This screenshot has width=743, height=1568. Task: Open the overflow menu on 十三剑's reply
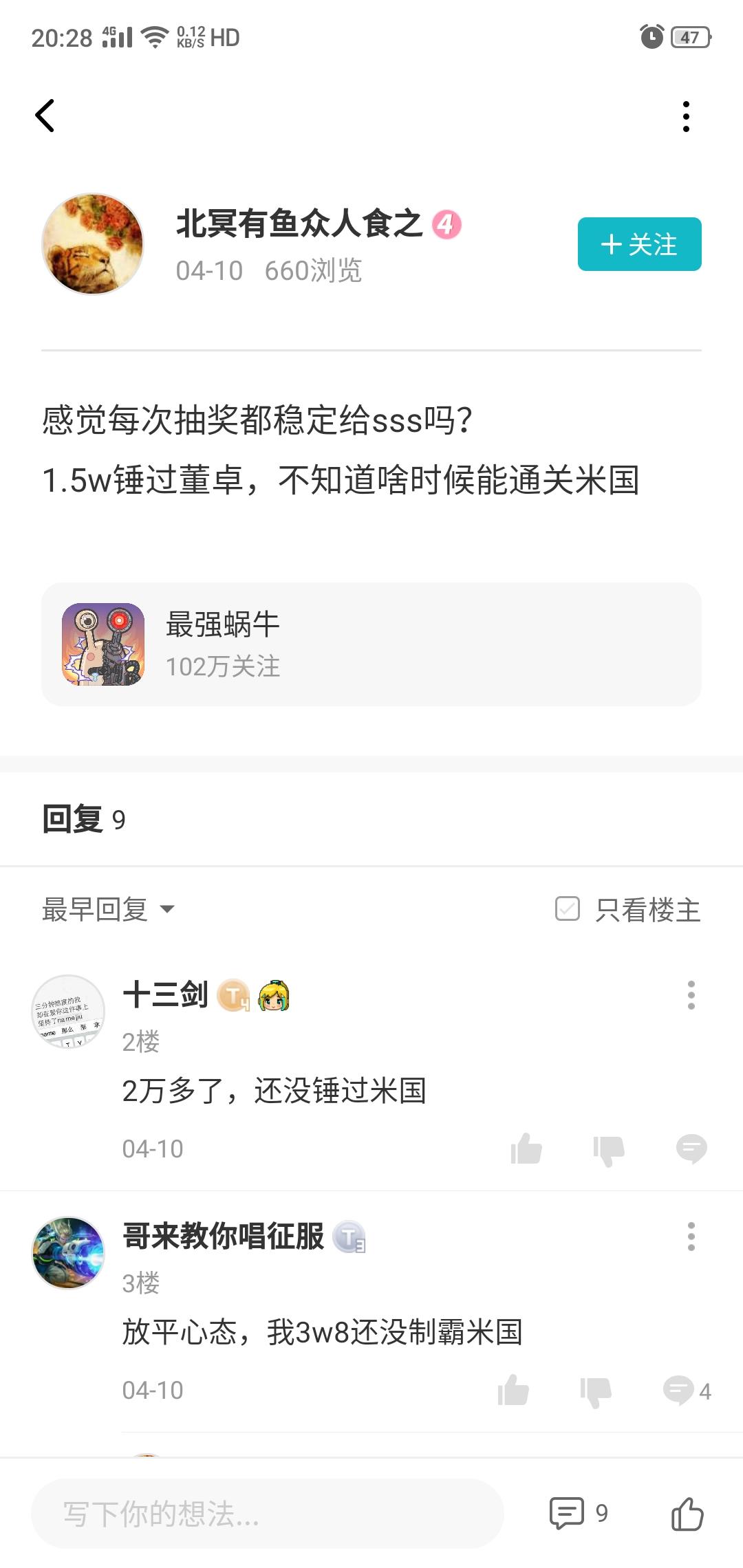691,995
